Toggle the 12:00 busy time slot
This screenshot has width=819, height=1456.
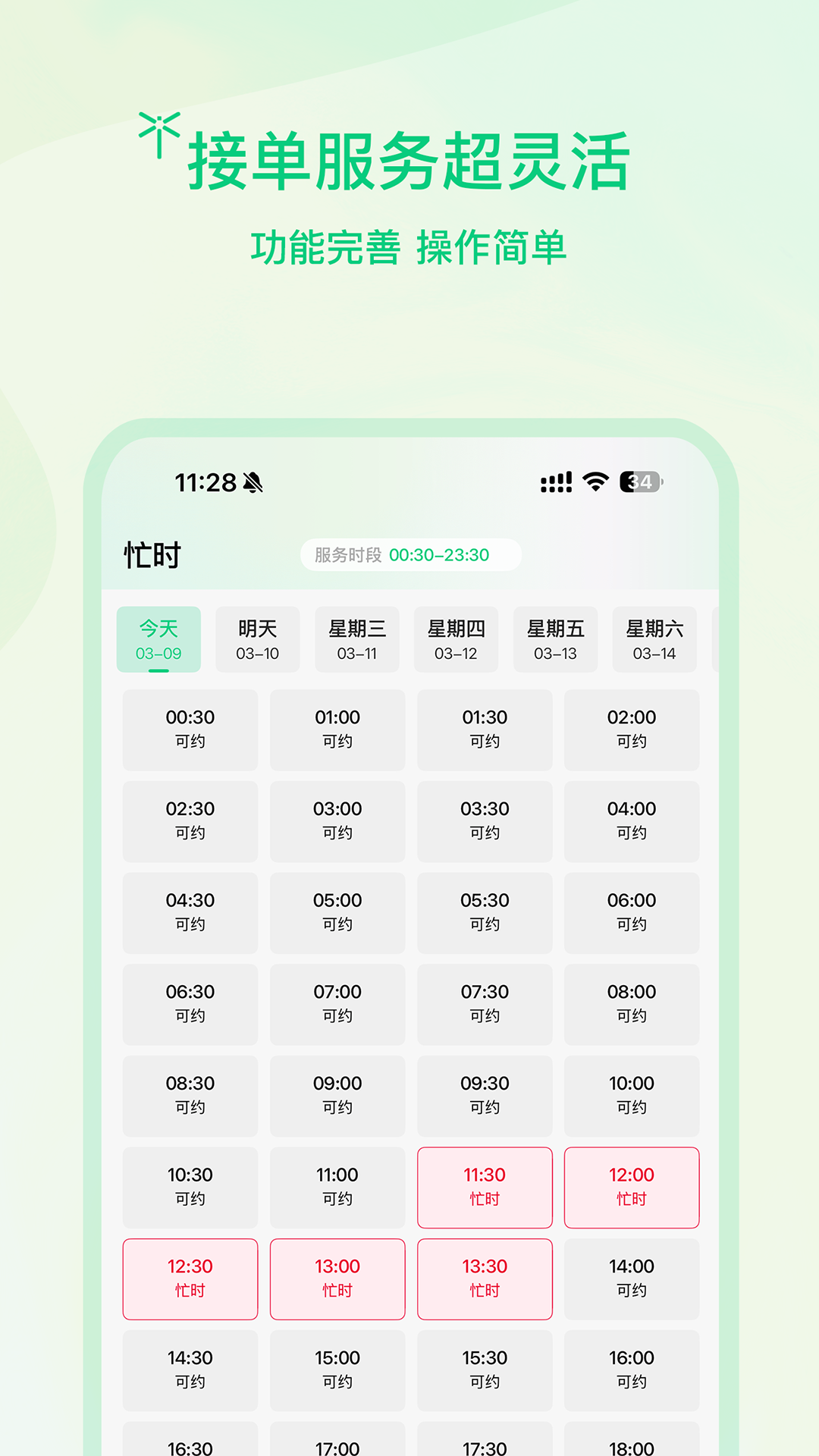coord(632,1187)
